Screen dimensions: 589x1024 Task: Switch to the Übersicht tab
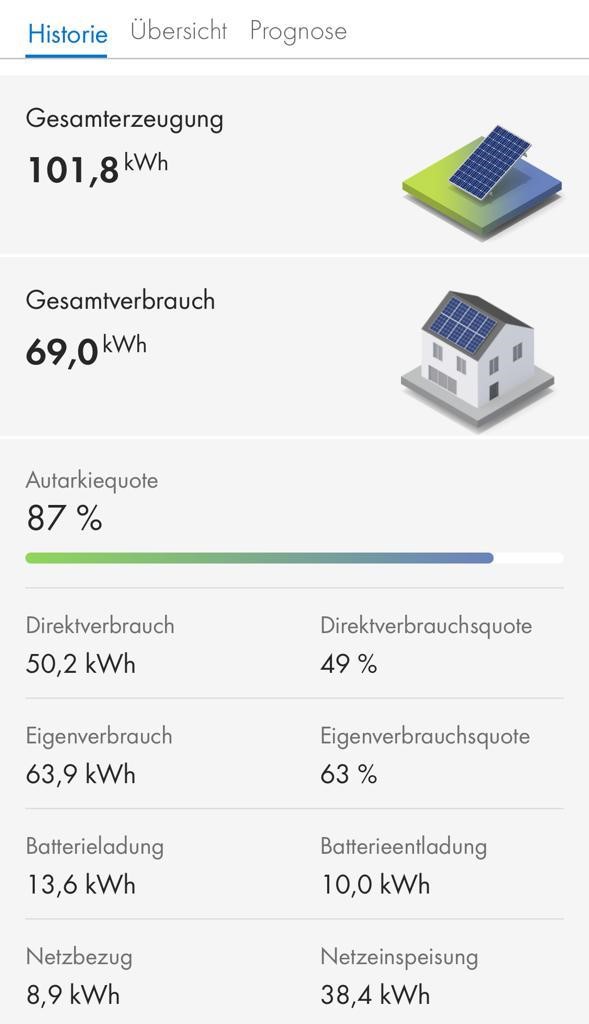pos(178,31)
